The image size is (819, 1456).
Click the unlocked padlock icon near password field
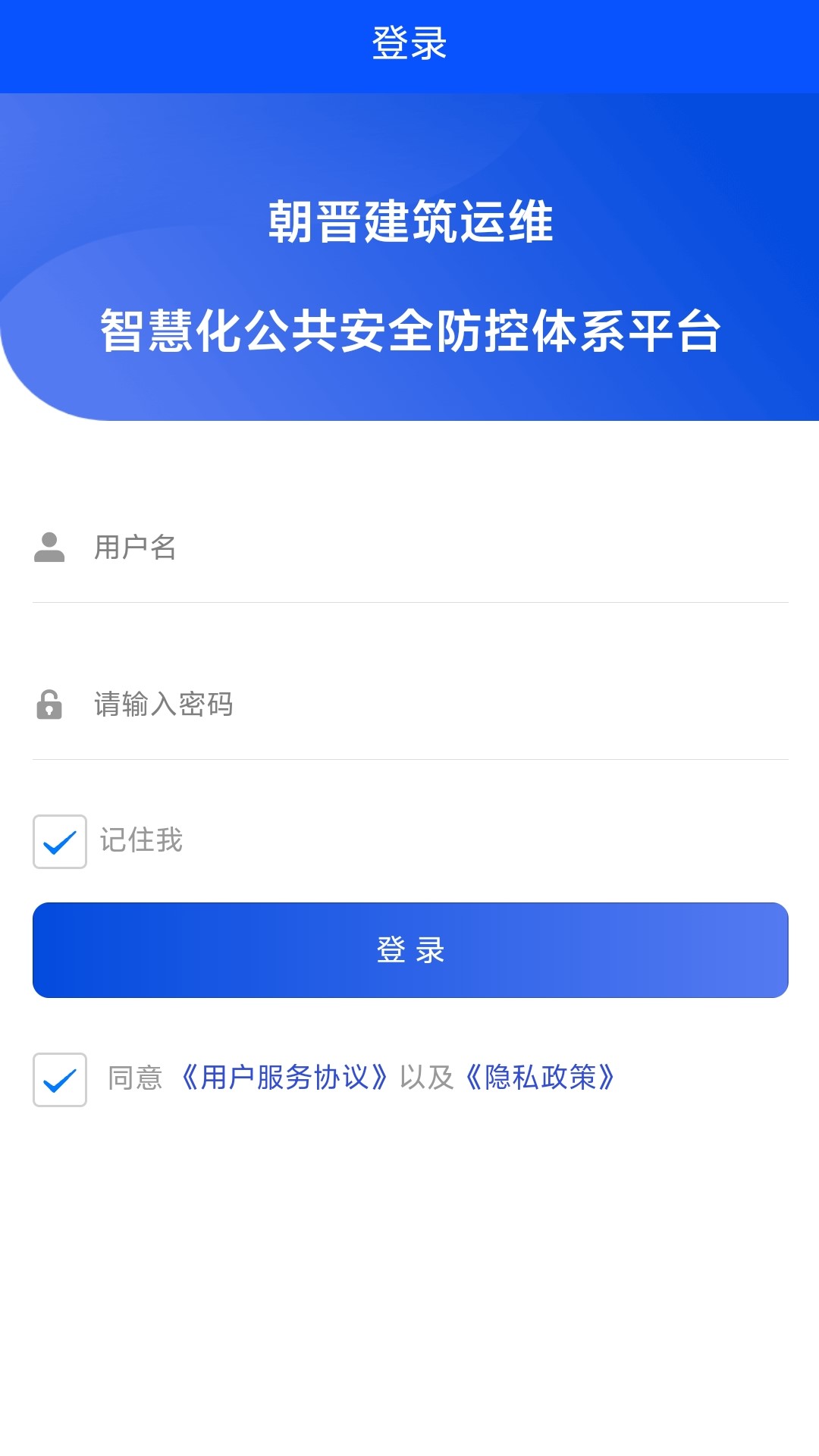49,705
